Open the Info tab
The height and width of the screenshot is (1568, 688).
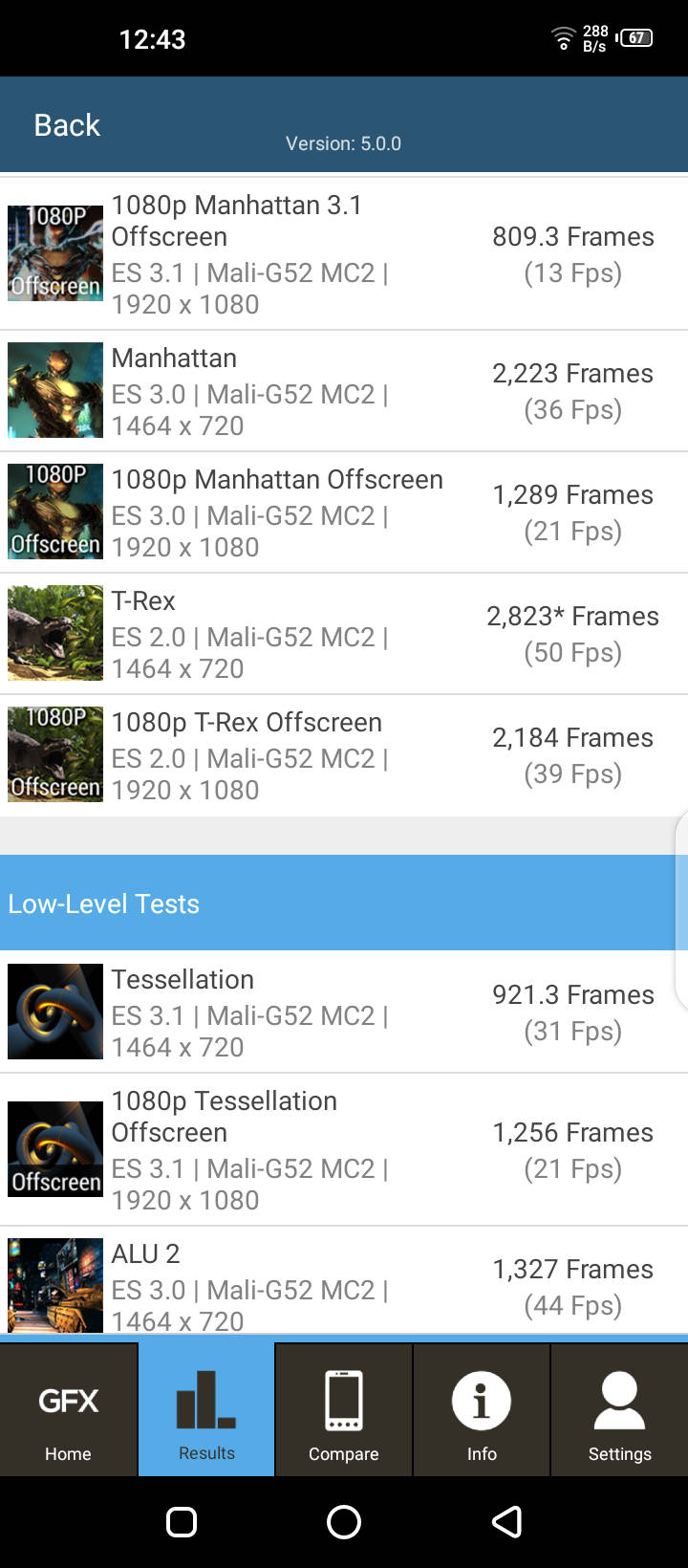482,1410
